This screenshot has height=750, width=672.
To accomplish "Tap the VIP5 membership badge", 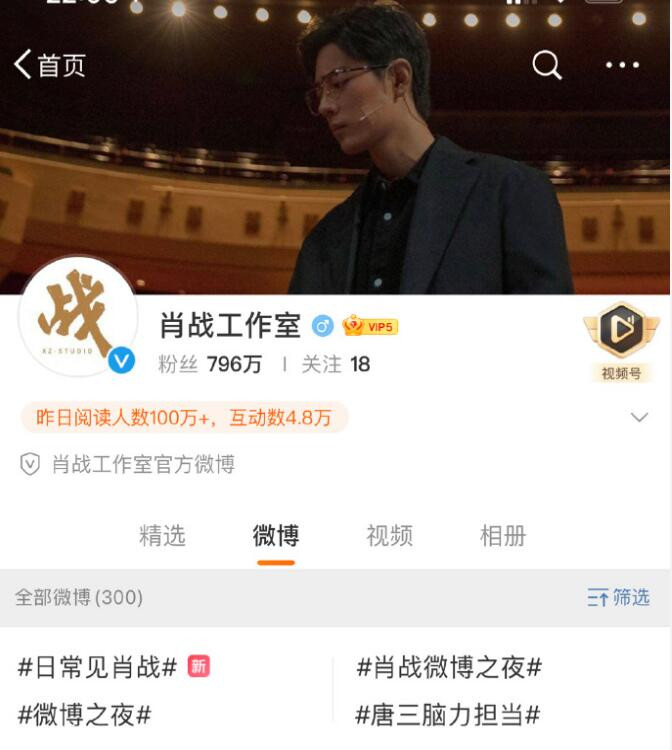I will pos(370,326).
